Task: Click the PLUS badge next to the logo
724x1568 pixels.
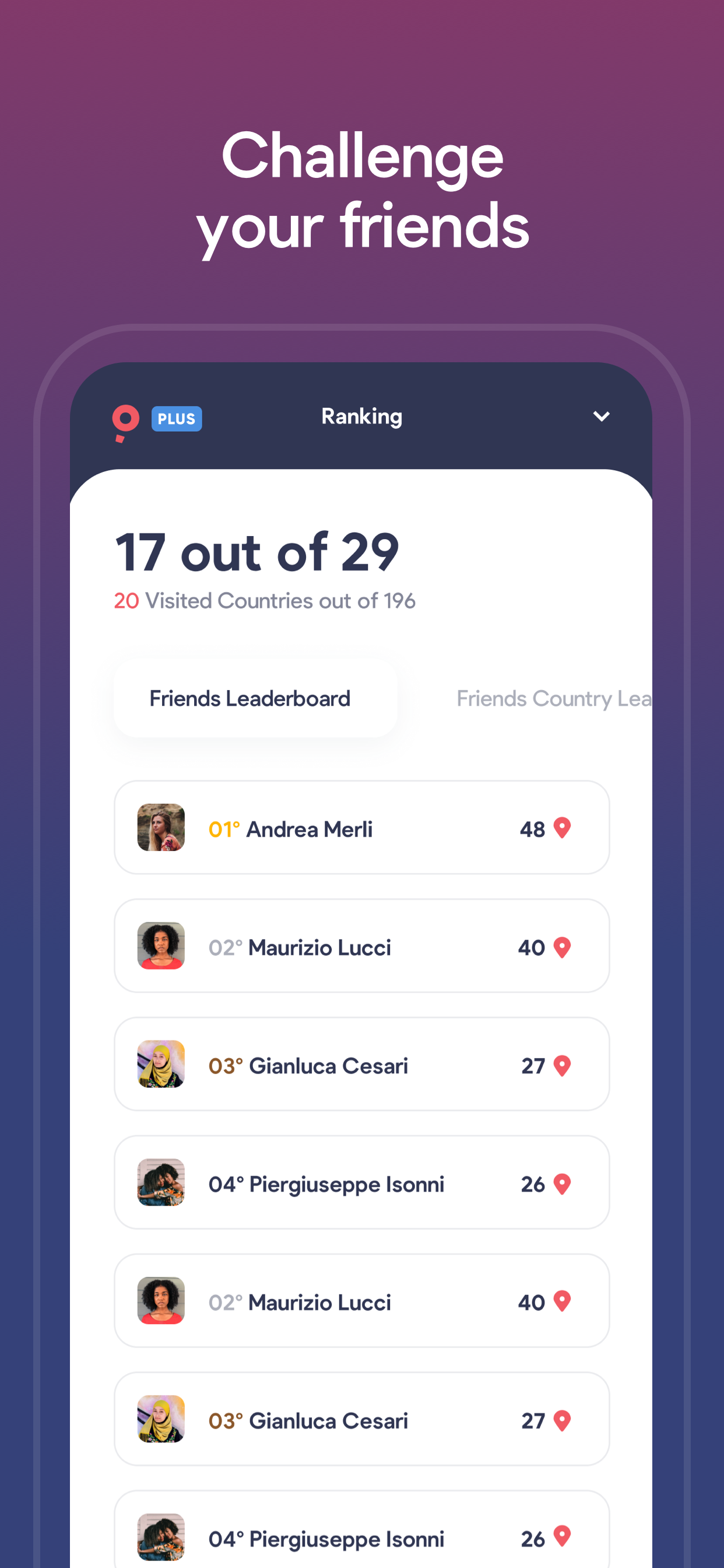Action: pyautogui.click(x=176, y=418)
